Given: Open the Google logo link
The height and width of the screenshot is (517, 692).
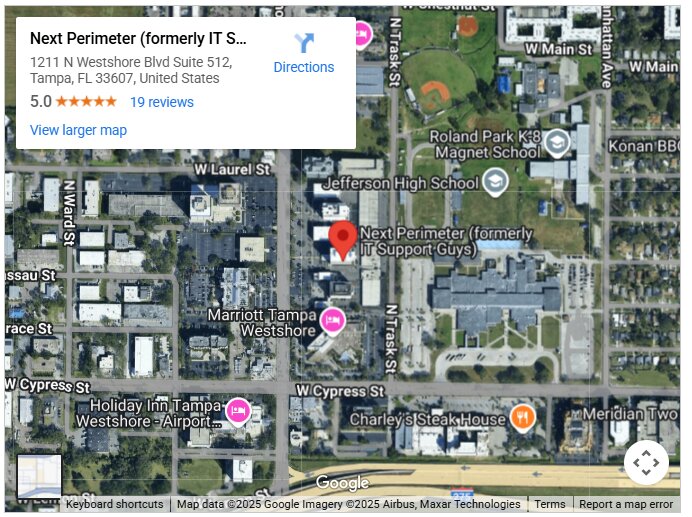Looking at the screenshot, I should [343, 484].
